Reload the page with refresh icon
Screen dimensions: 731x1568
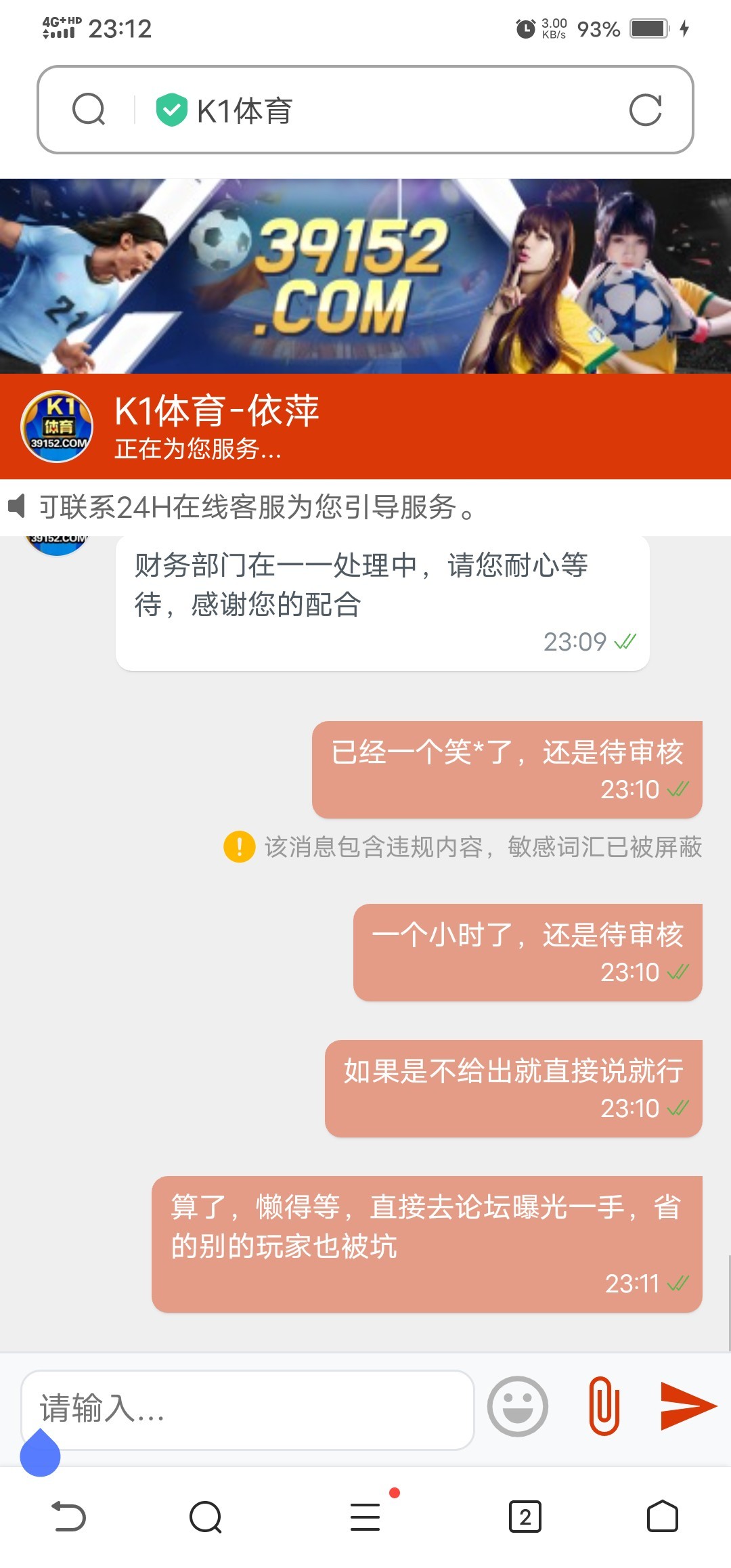[645, 110]
